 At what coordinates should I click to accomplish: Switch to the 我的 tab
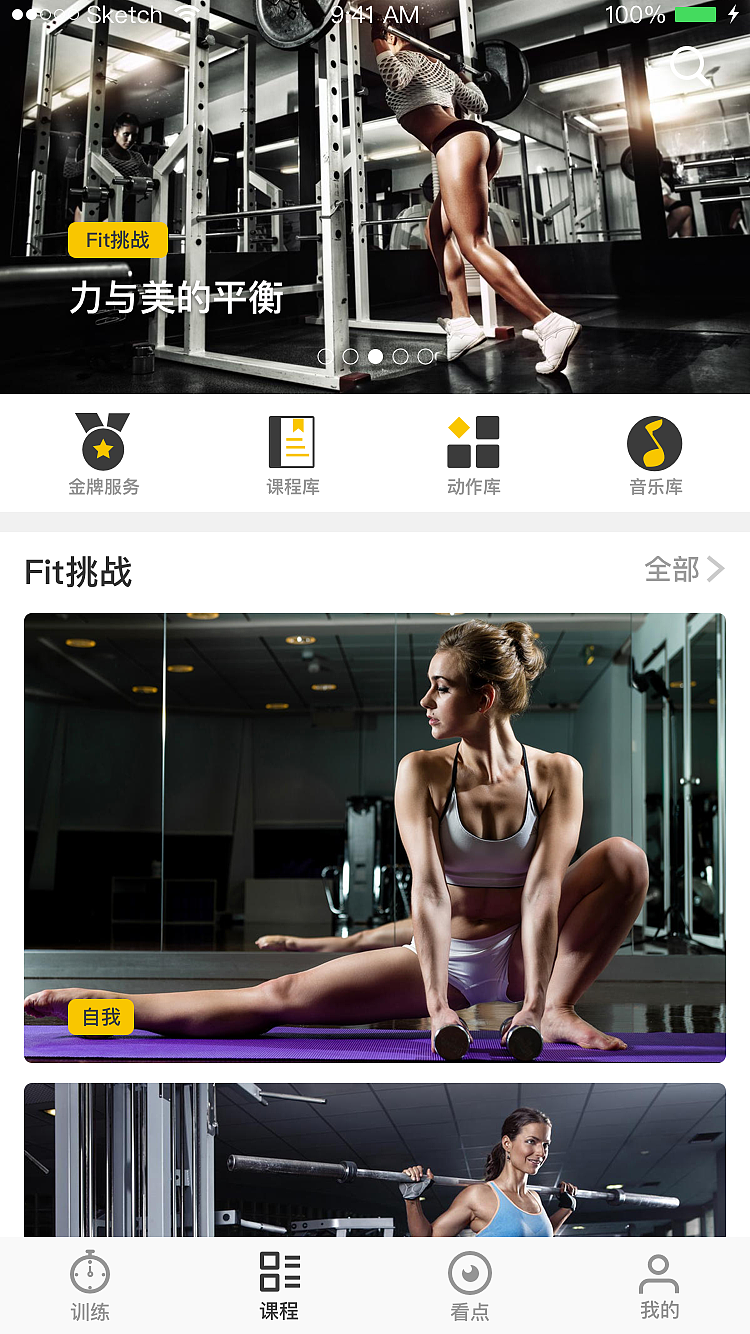pyautogui.click(x=658, y=1285)
